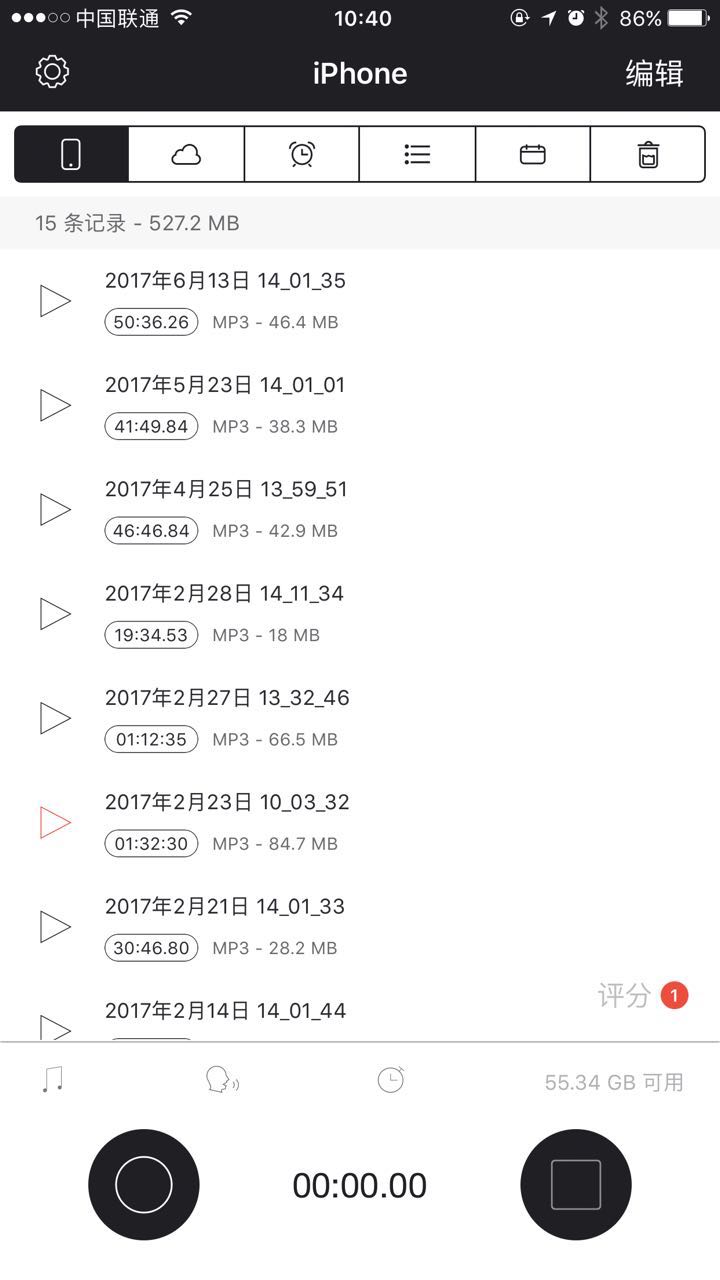The image size is (720, 1280).
Task: Tap 编辑 to edit the list
Action: coord(653,74)
